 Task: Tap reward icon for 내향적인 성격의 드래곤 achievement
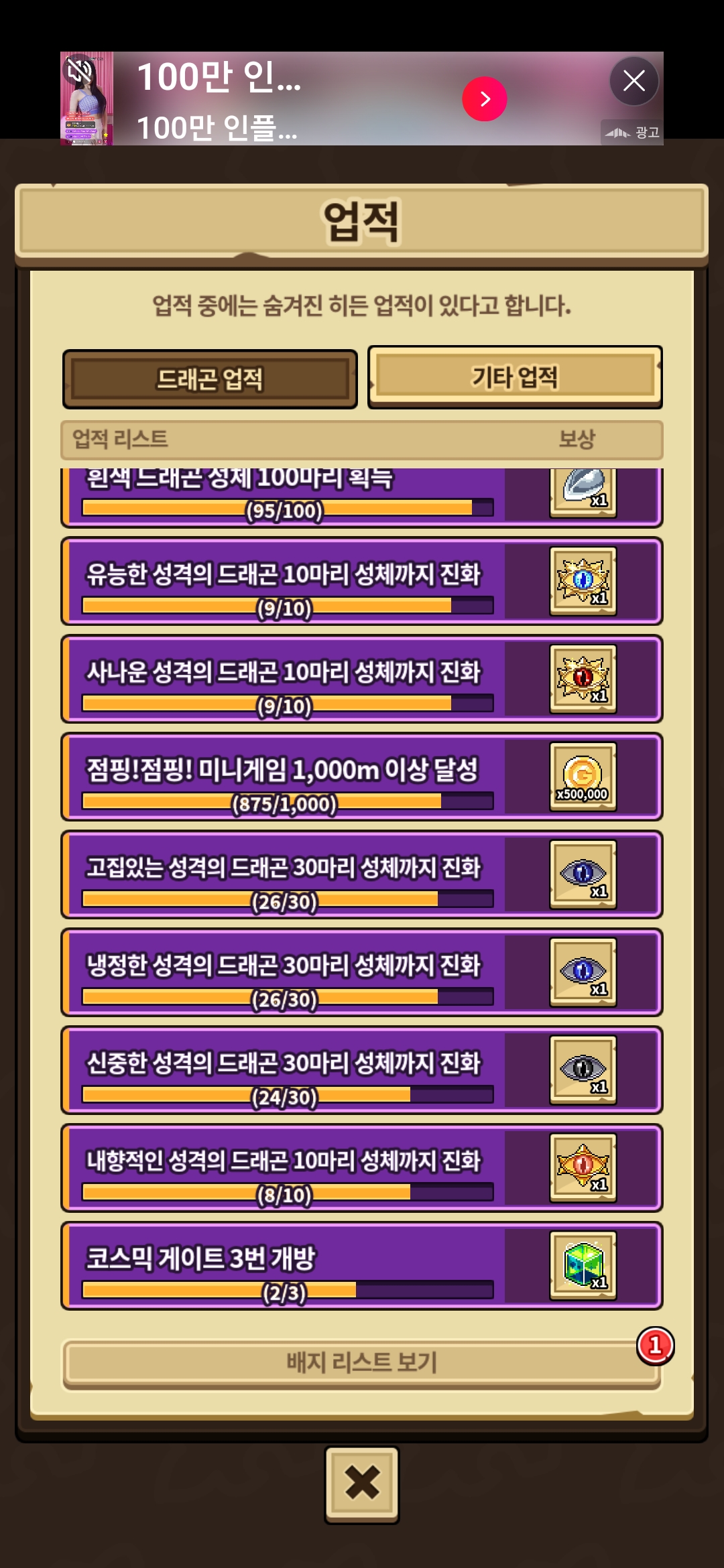click(583, 1168)
